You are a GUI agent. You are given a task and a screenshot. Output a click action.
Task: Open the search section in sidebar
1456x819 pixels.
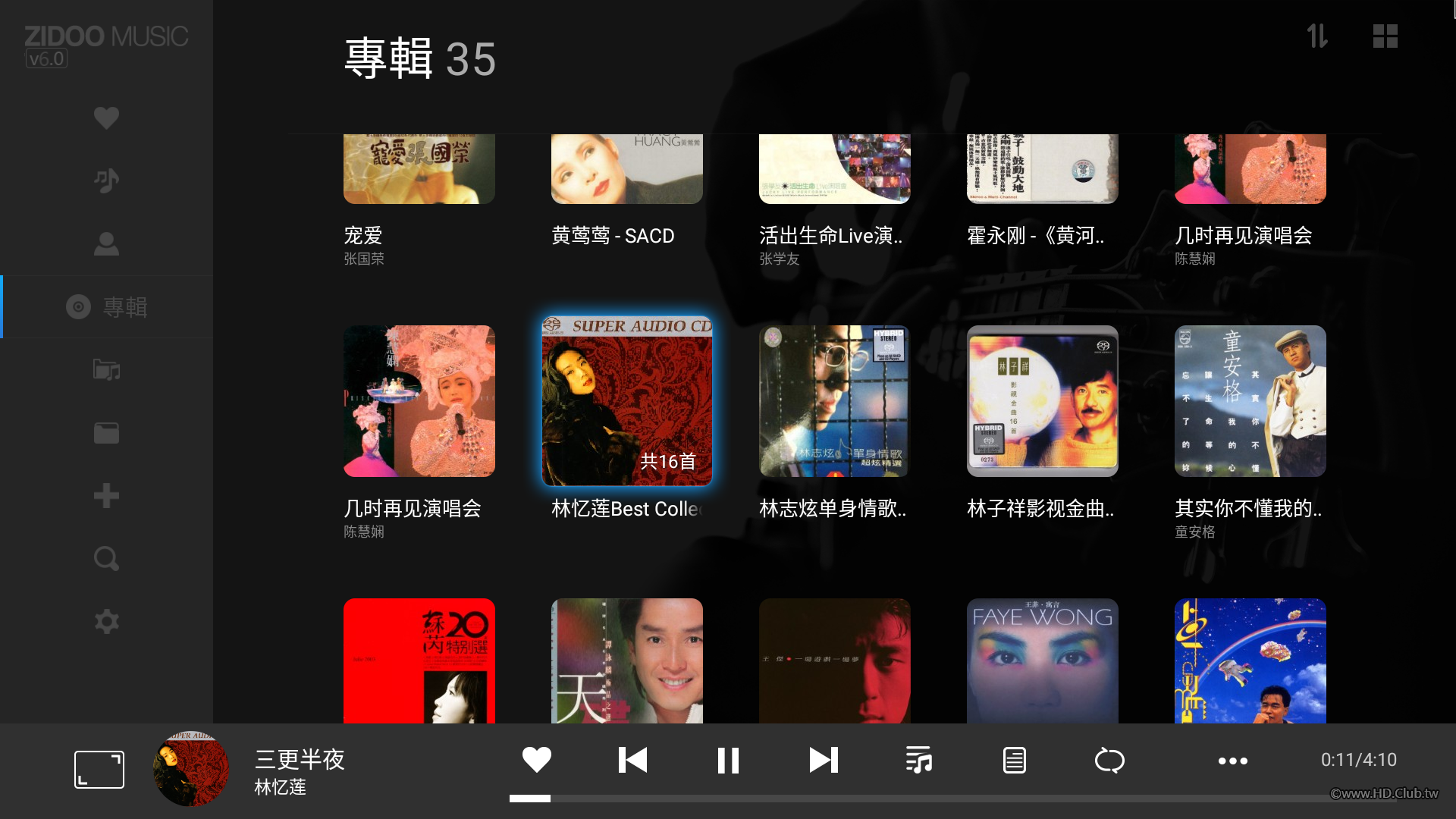(106, 559)
